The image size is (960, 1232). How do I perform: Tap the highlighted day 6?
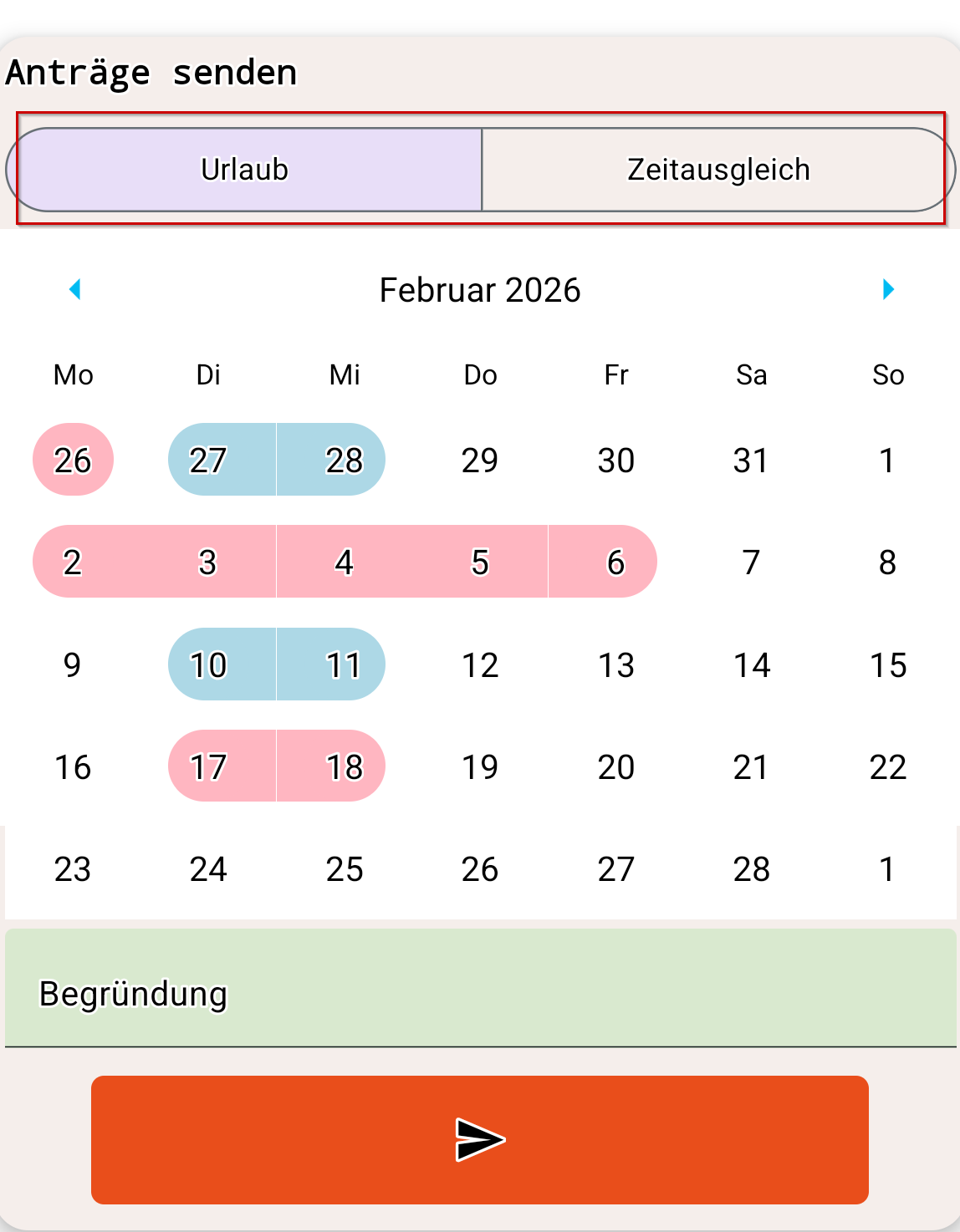point(616,563)
